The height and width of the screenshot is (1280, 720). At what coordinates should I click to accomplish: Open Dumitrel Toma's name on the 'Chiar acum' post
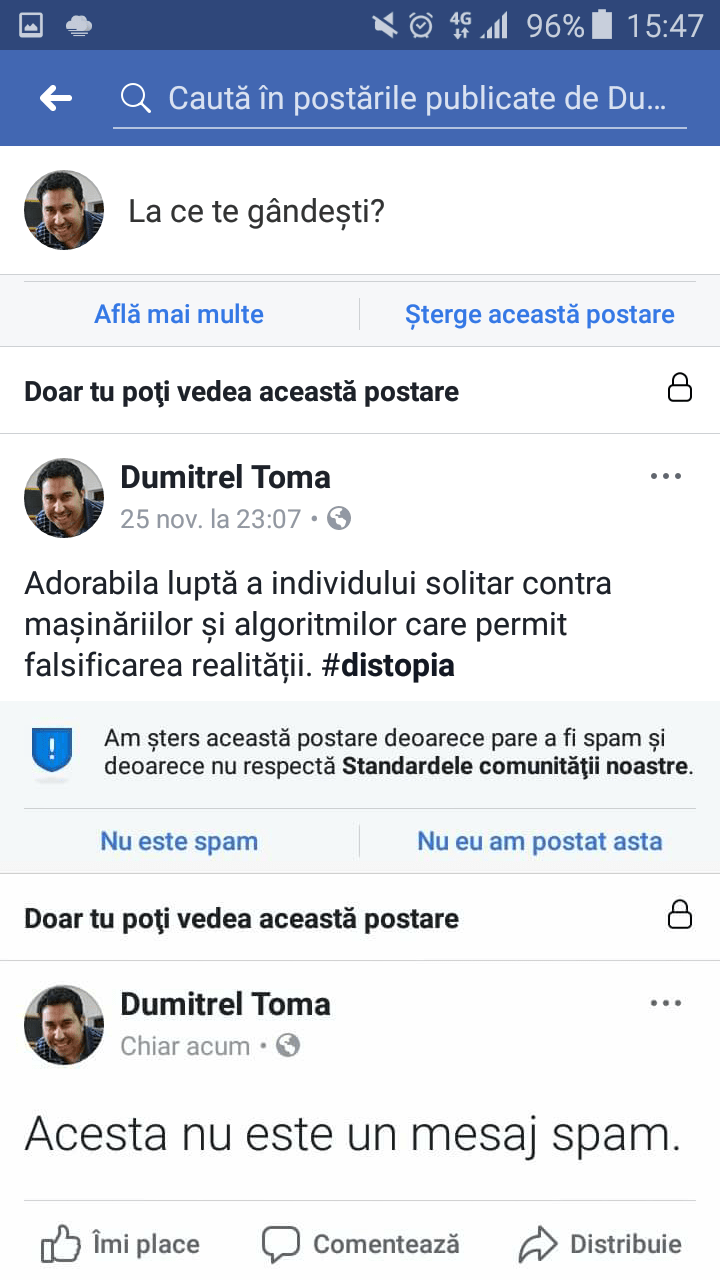225,1004
